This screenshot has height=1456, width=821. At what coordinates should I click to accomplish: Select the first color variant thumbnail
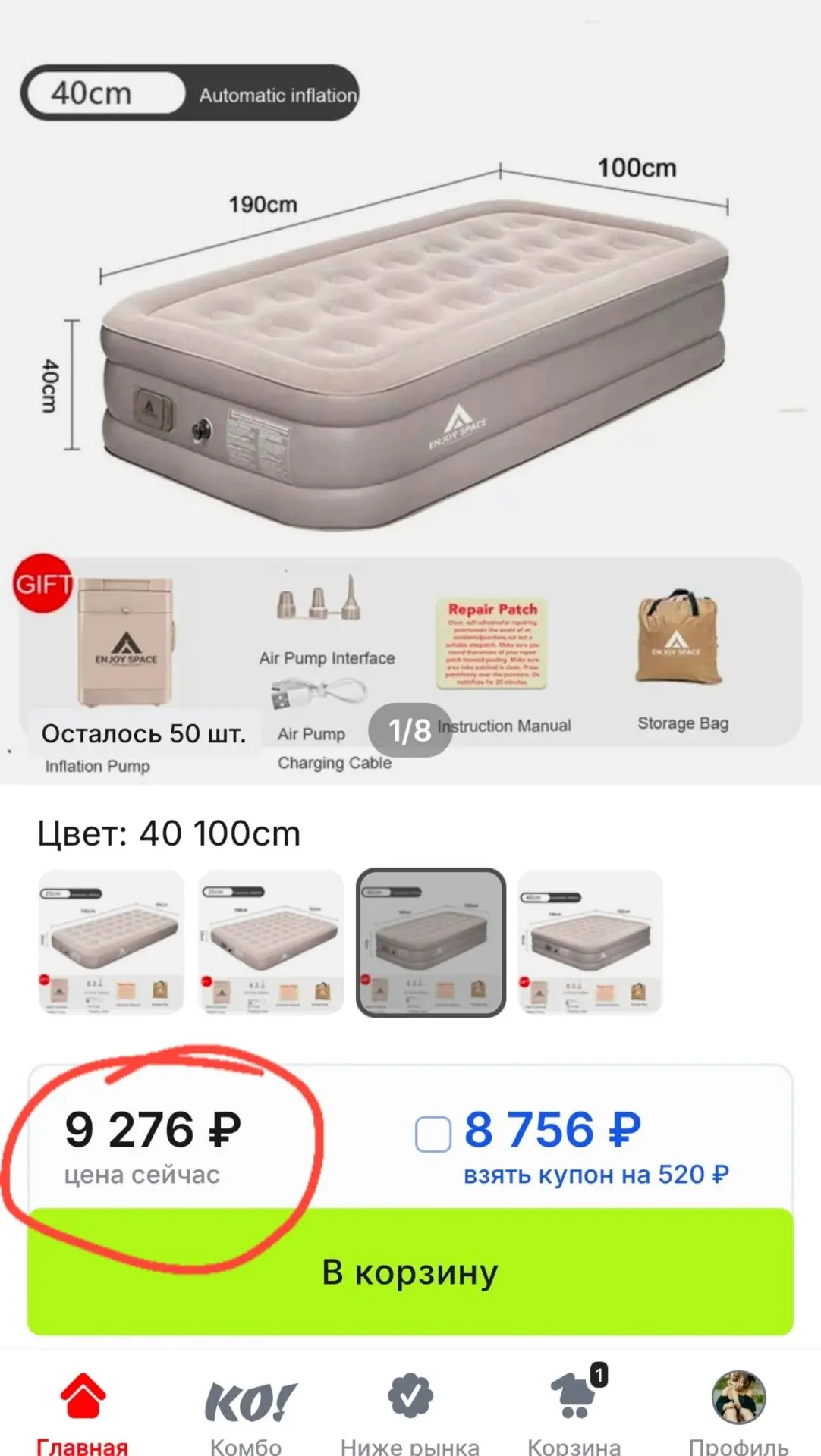(112, 942)
